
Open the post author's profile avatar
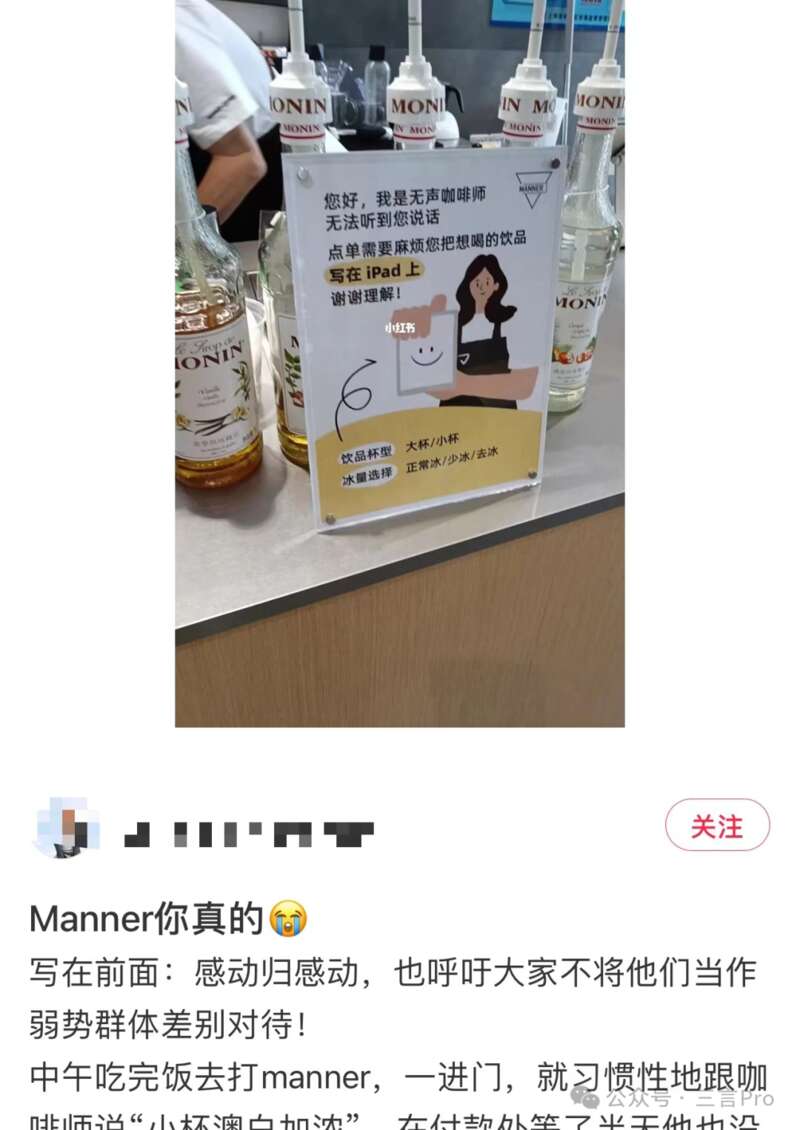point(66,828)
